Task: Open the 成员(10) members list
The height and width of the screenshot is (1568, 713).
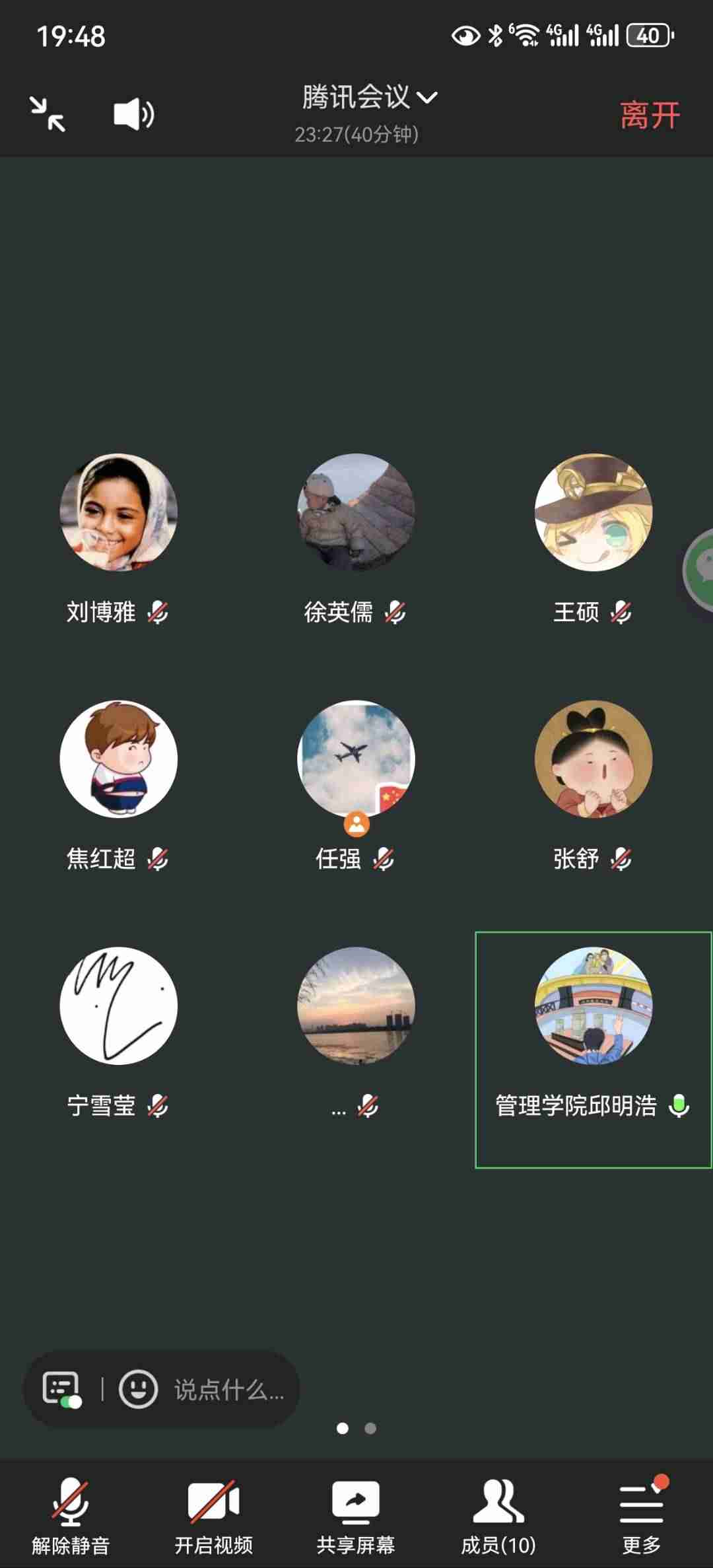Action: 498,1510
